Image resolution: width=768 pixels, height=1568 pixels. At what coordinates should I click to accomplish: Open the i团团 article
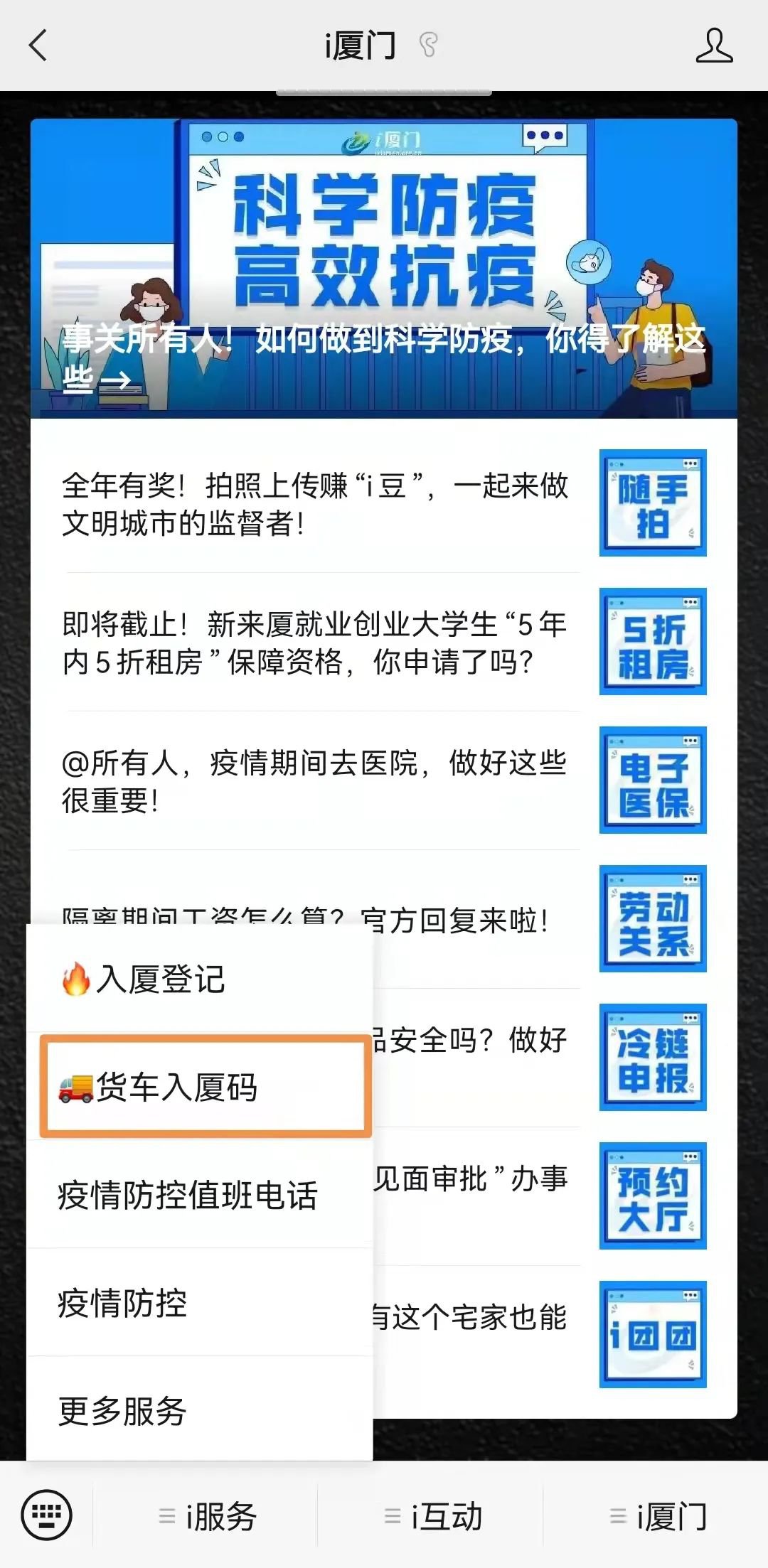click(x=652, y=1334)
